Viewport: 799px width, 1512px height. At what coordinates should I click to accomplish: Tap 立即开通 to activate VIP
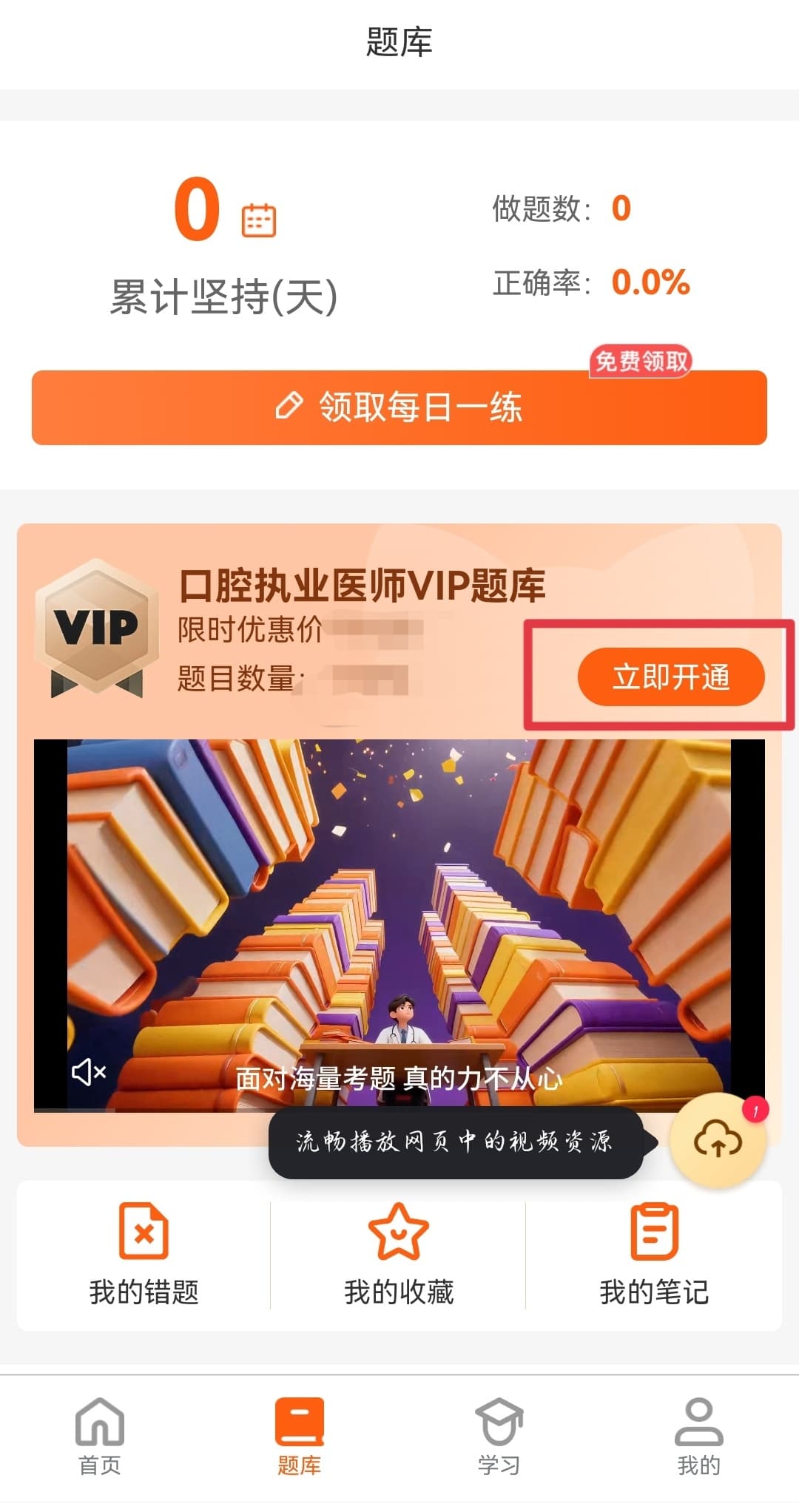click(x=670, y=677)
